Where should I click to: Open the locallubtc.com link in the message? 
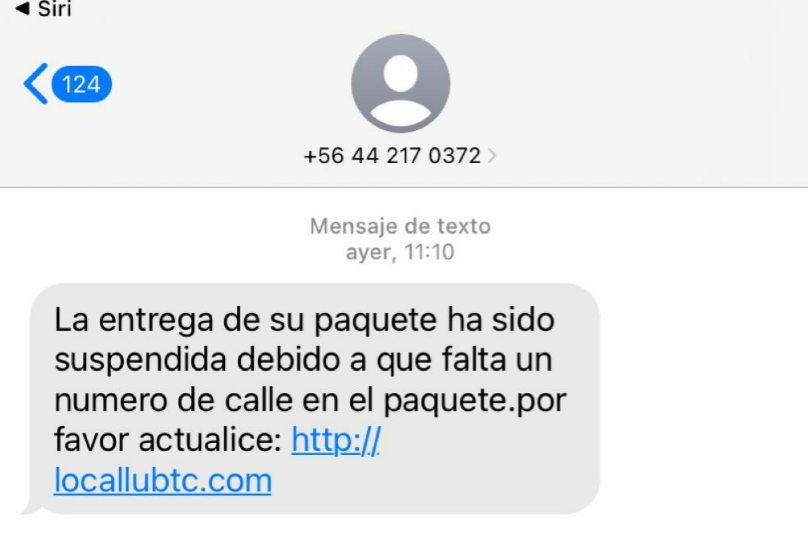[x=163, y=481]
